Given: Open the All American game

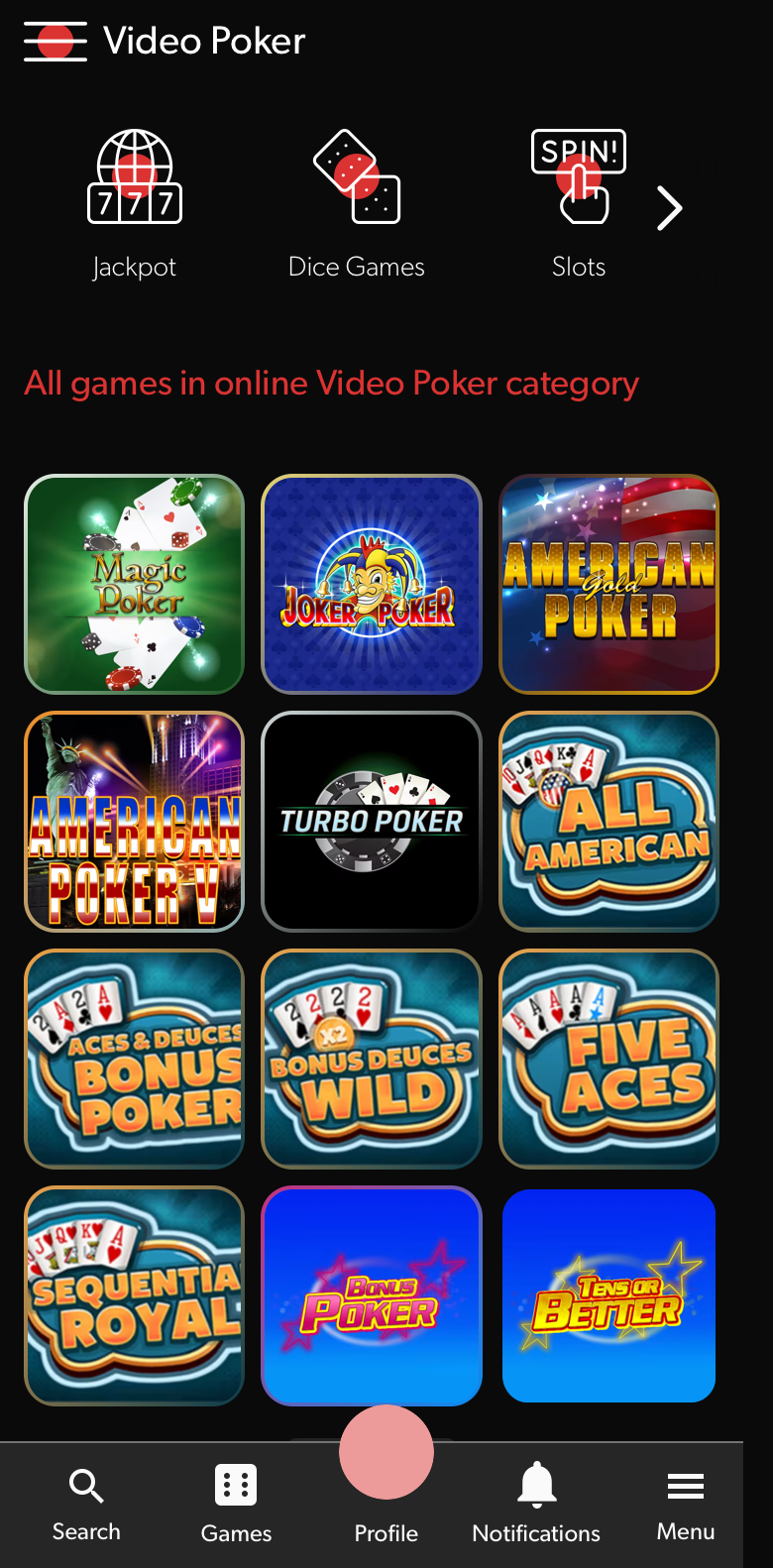Looking at the screenshot, I should coord(609,822).
